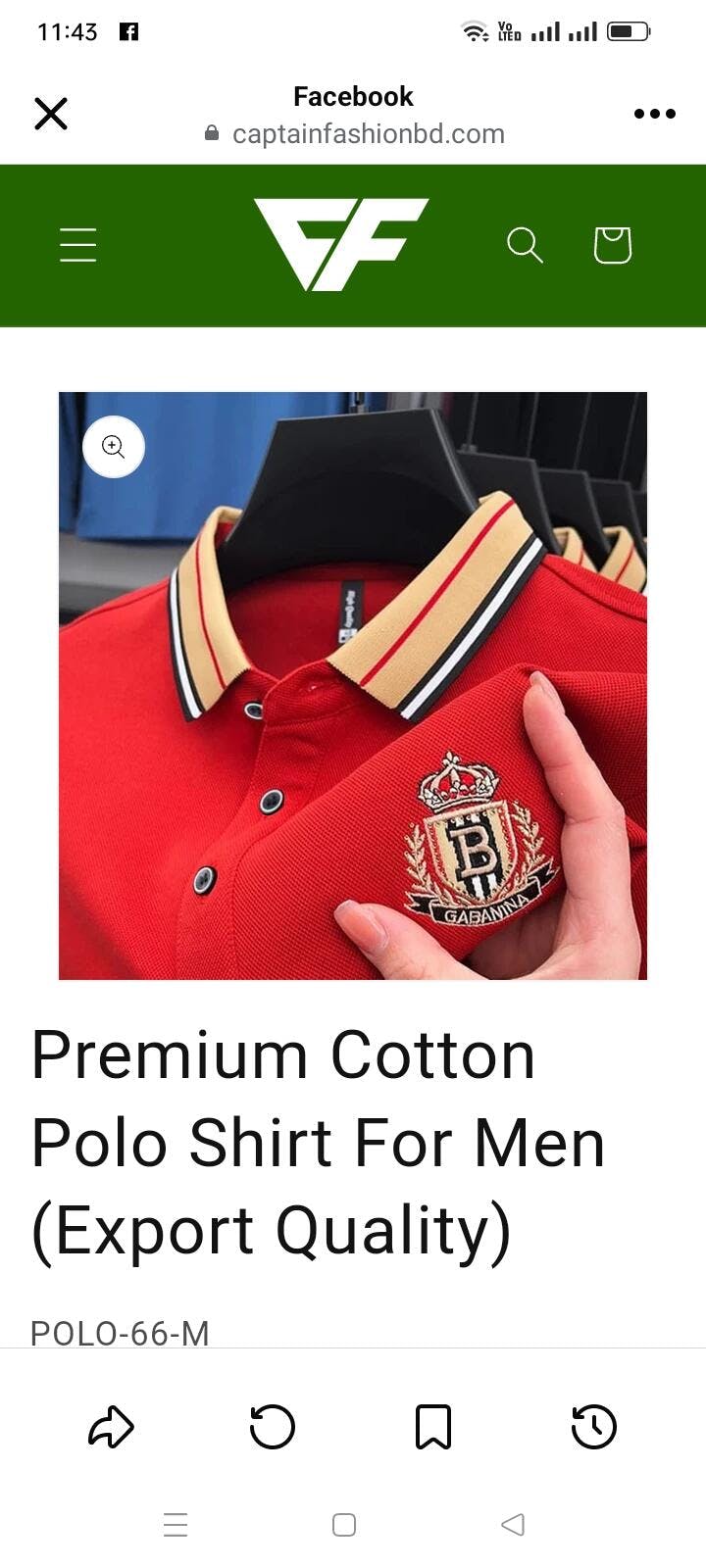706x1568 pixels.
Task: Search the Captain Fashion store
Action: (x=525, y=245)
